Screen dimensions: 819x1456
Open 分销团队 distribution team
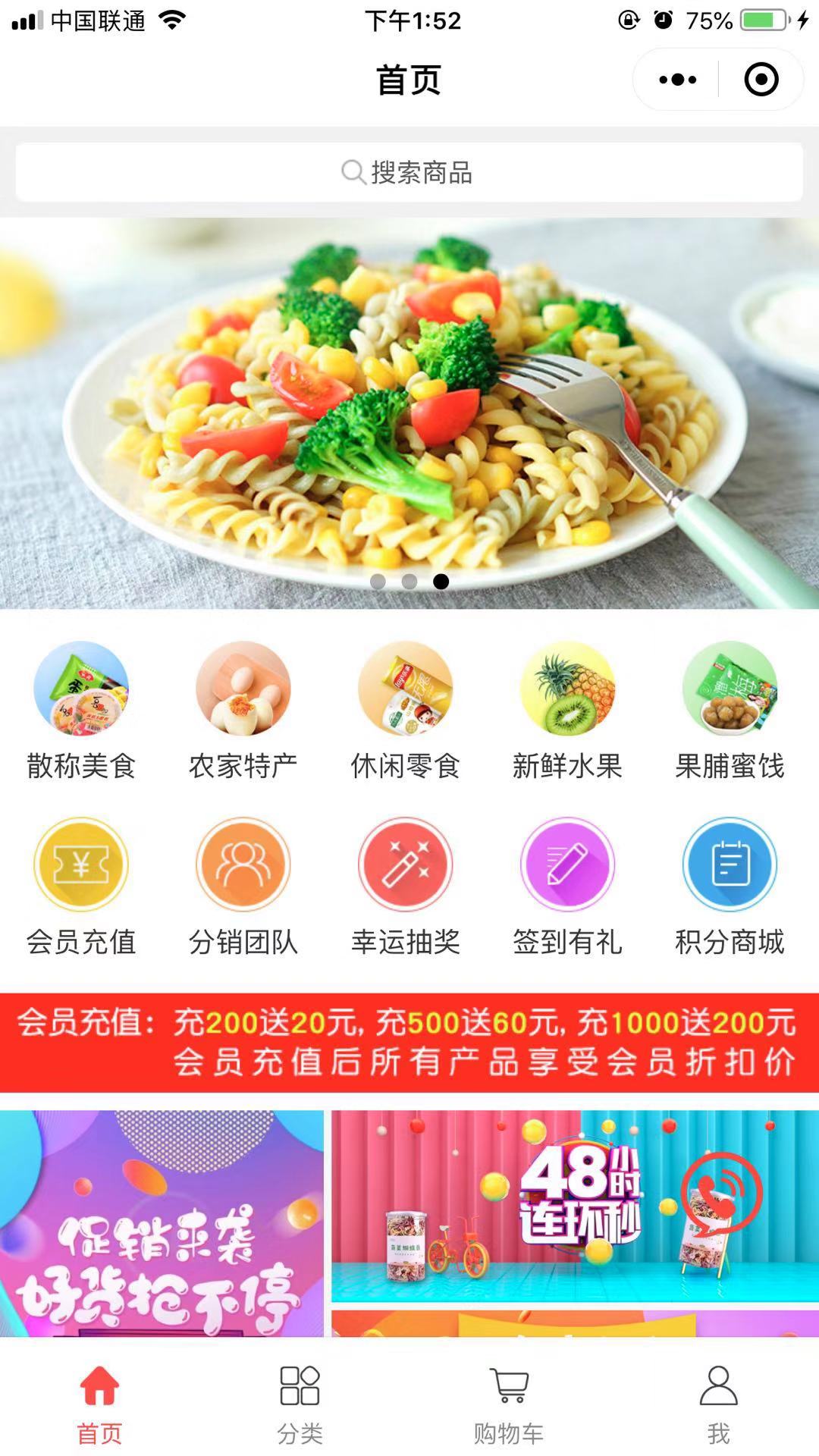coord(243,885)
